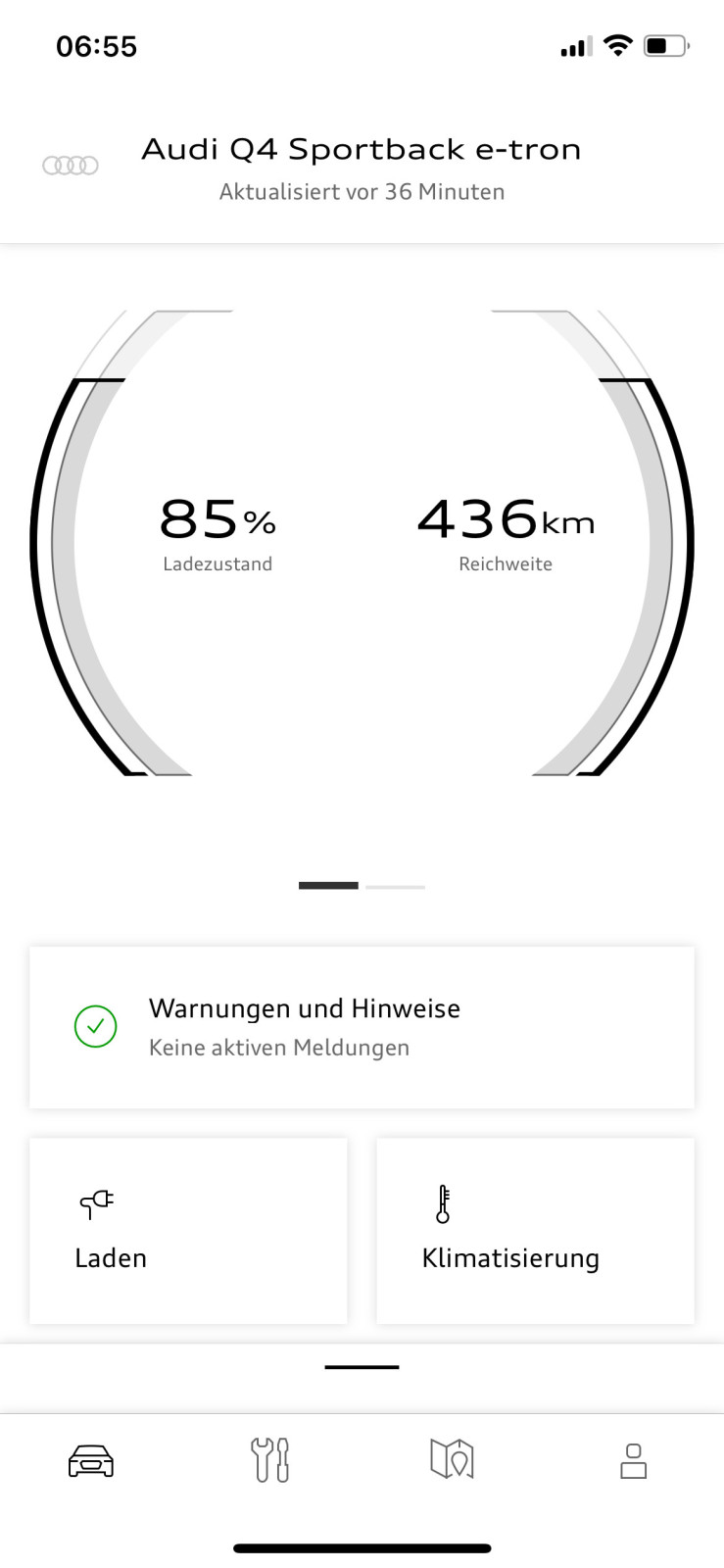Select the car overview icon in bottom navigation
The width and height of the screenshot is (724, 1568).
coord(91,1459)
